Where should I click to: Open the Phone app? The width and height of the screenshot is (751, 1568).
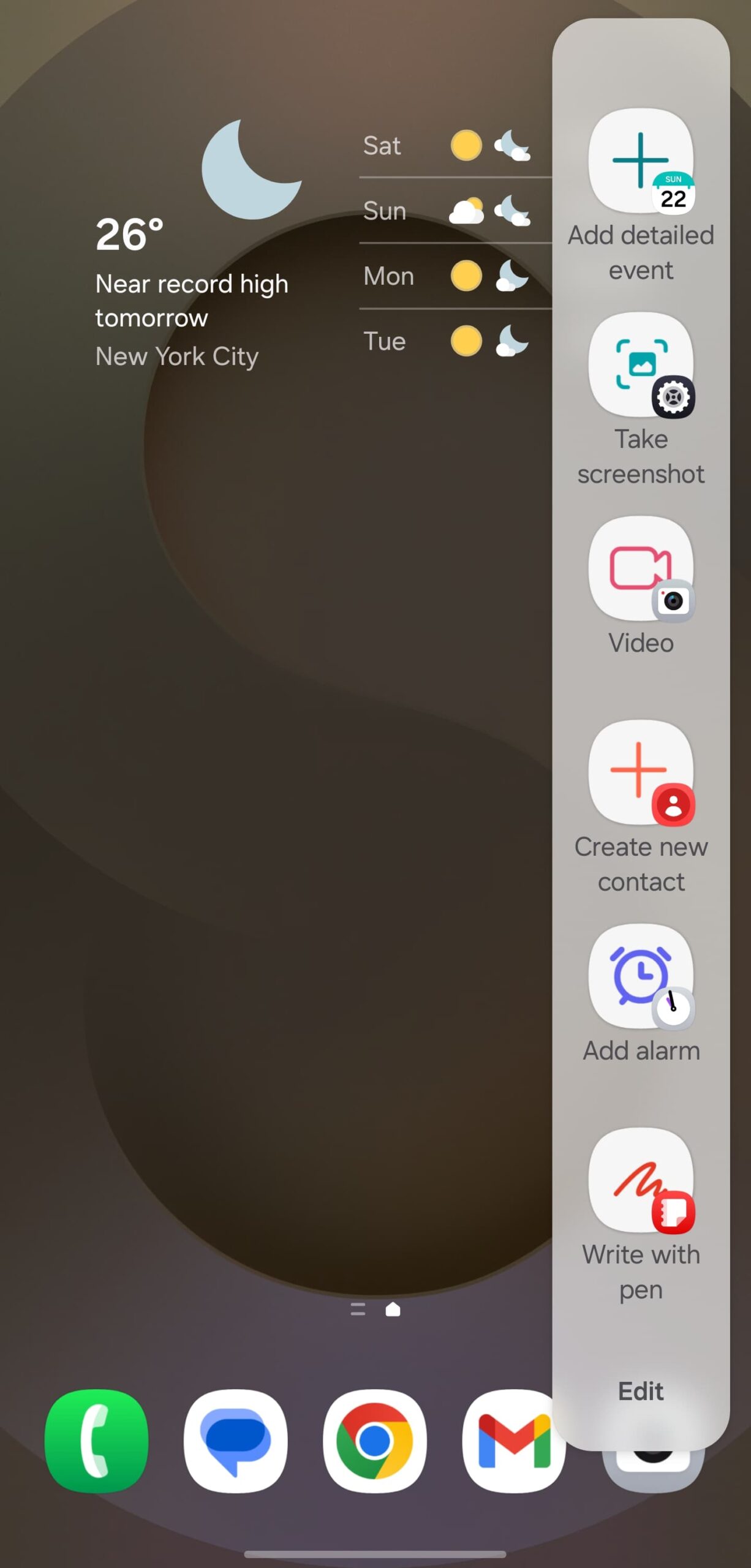96,1441
